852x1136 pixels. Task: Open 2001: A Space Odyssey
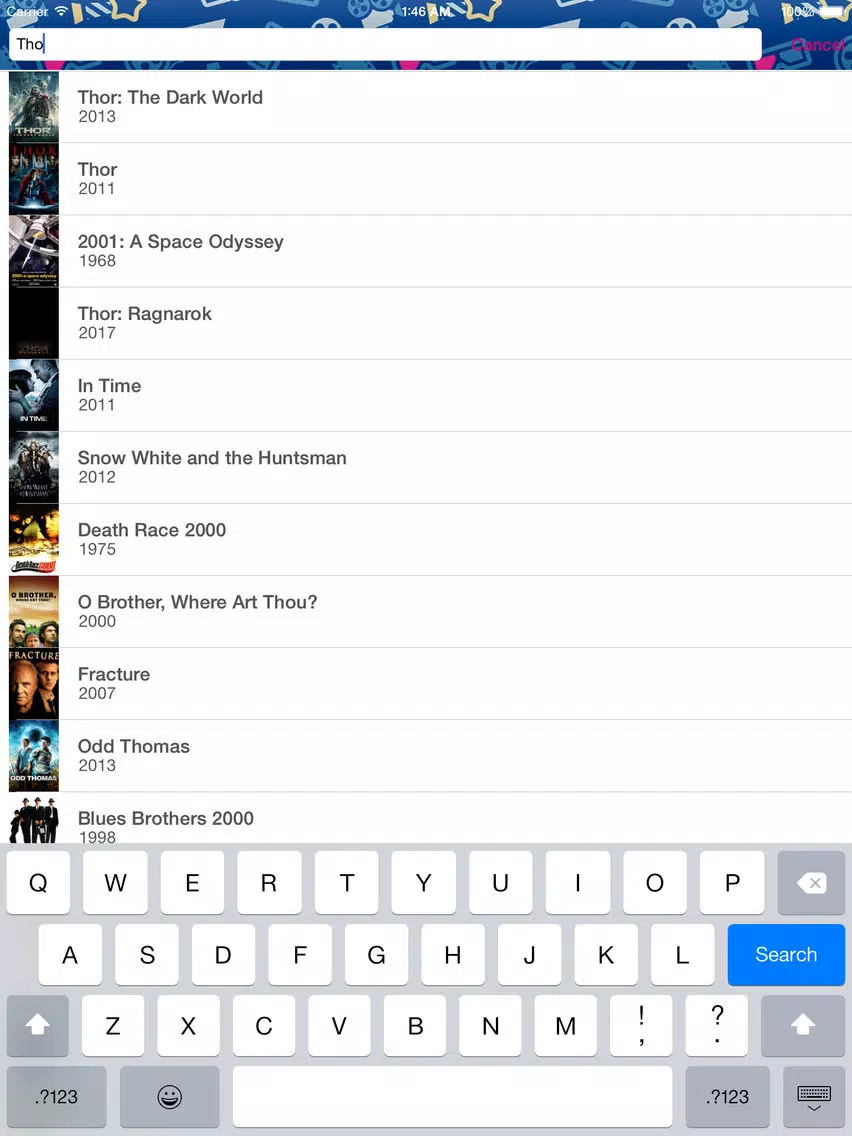tap(426, 251)
